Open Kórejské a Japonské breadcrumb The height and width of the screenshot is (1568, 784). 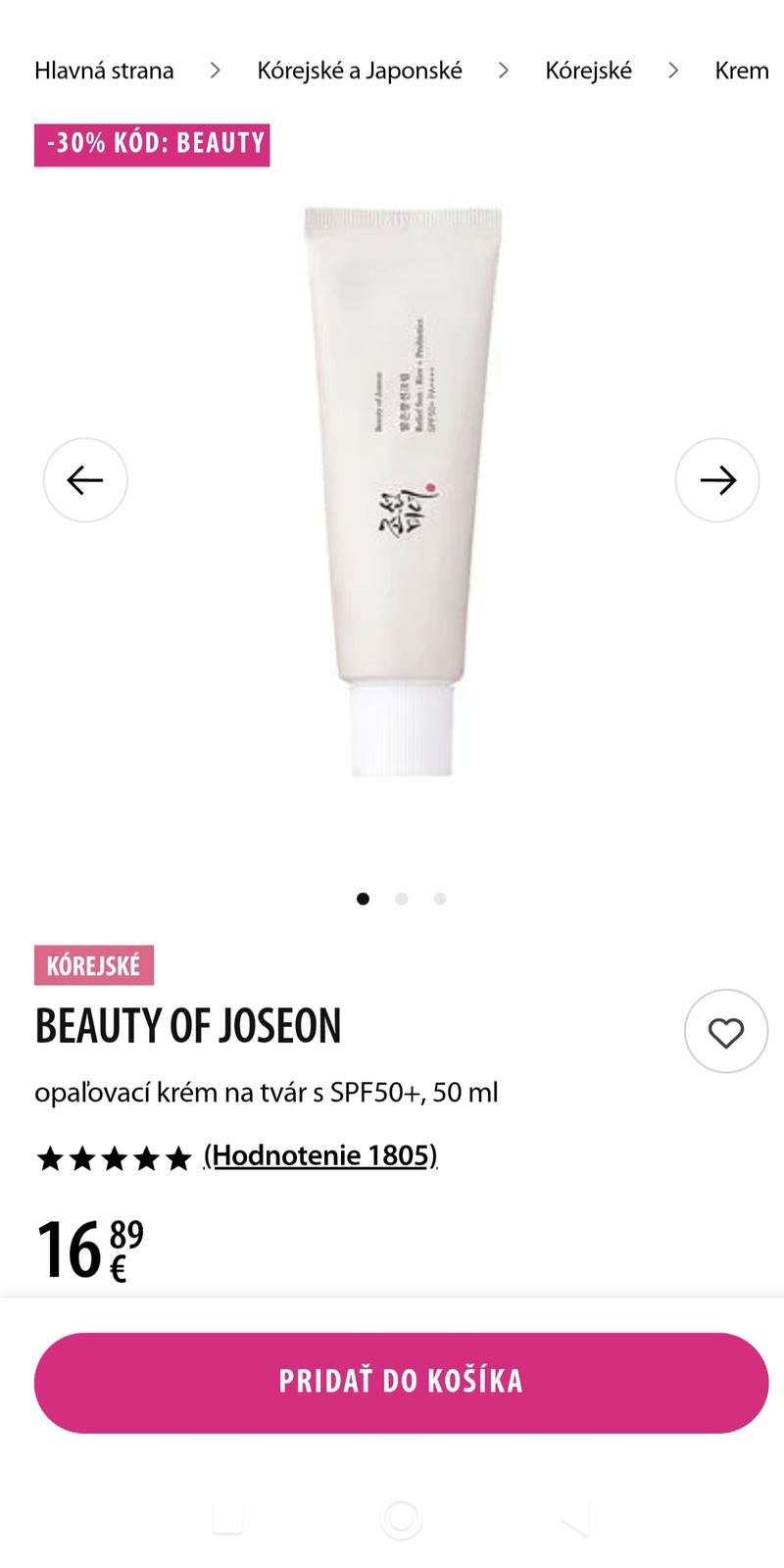[359, 71]
